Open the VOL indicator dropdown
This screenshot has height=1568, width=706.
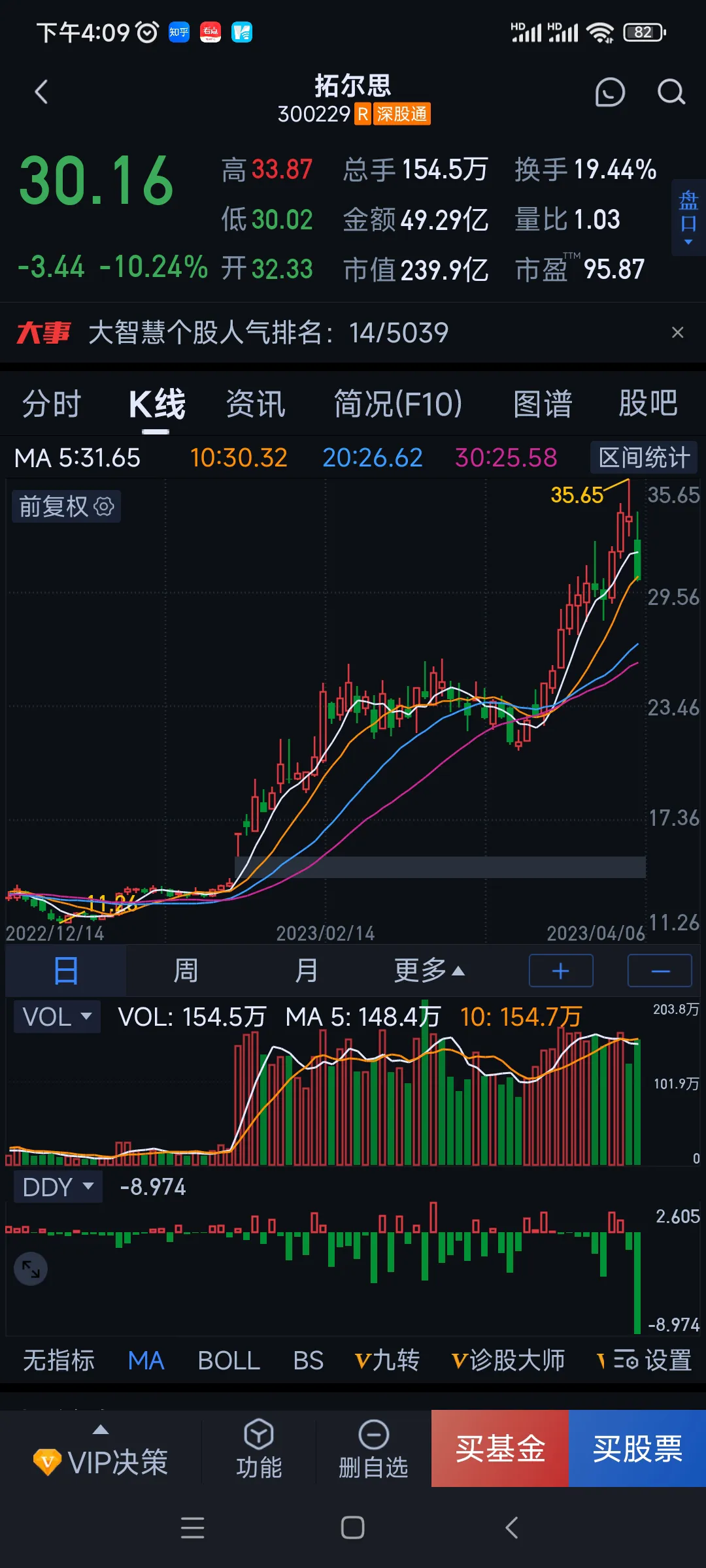(x=57, y=1017)
